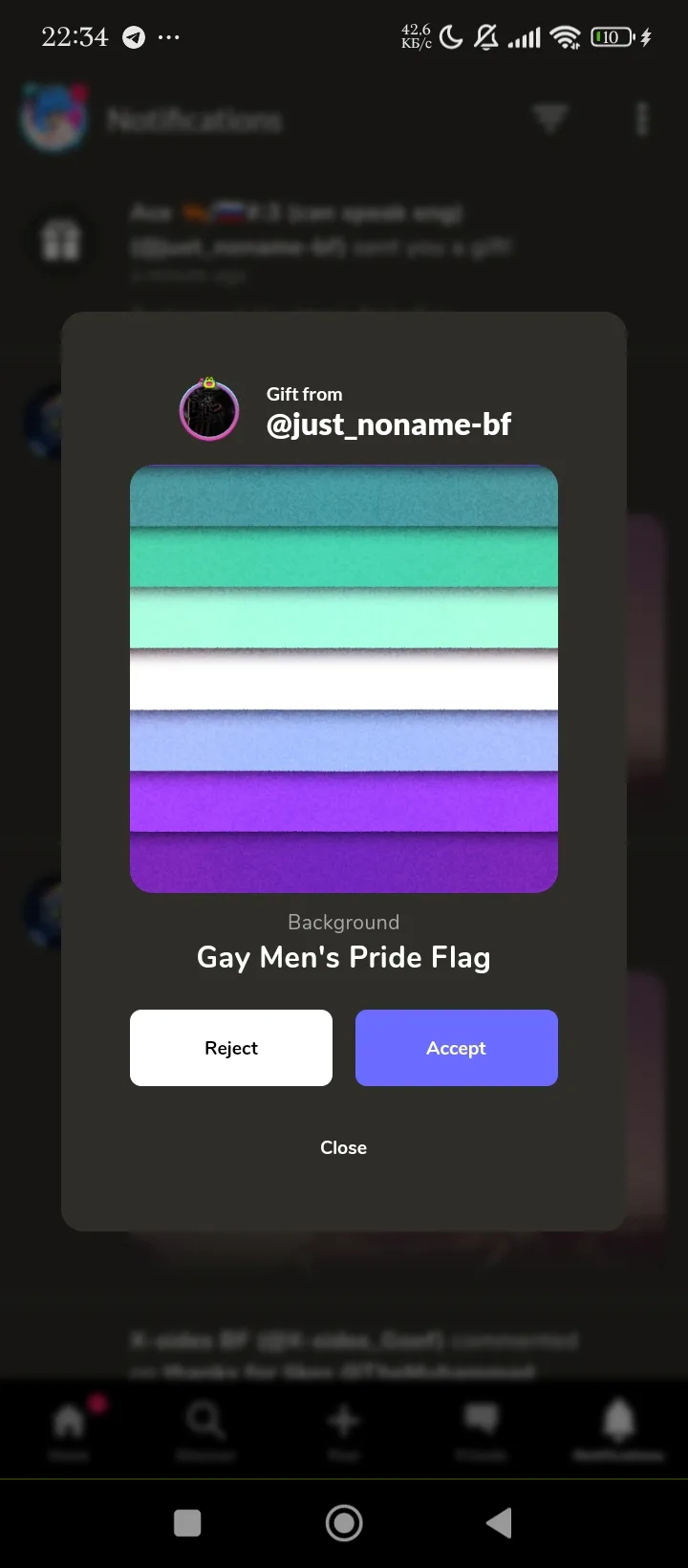688x1568 pixels.
Task: Open the recent apps view
Action: pyautogui.click(x=187, y=1523)
